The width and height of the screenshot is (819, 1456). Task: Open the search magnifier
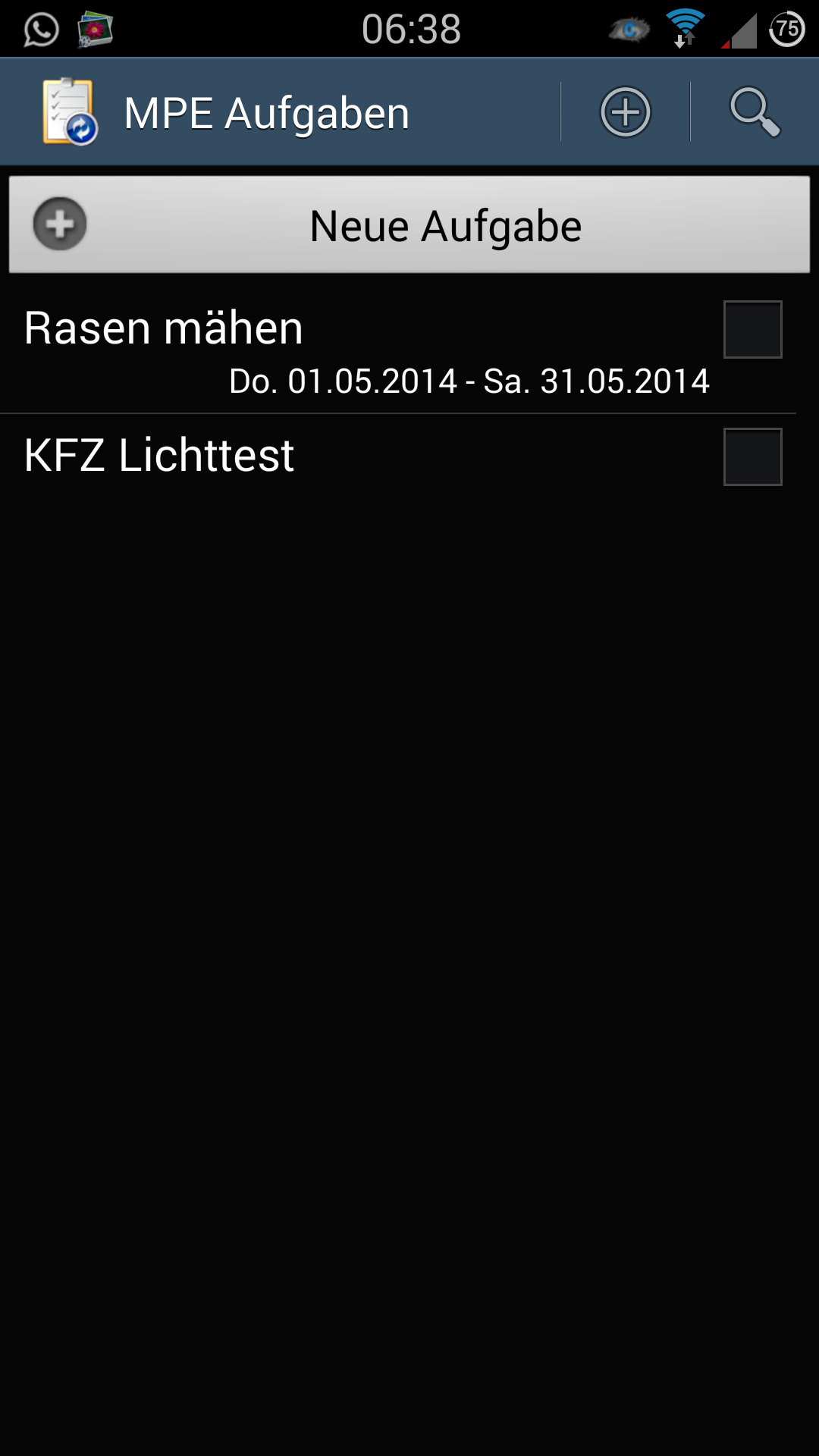click(x=755, y=112)
